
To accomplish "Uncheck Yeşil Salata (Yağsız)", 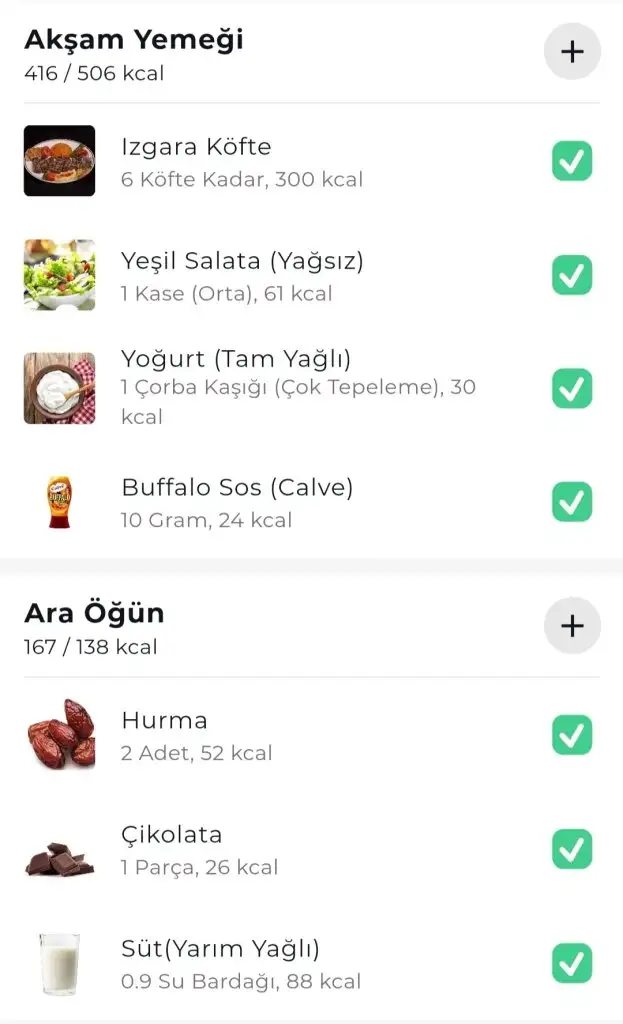I will pyautogui.click(x=572, y=275).
